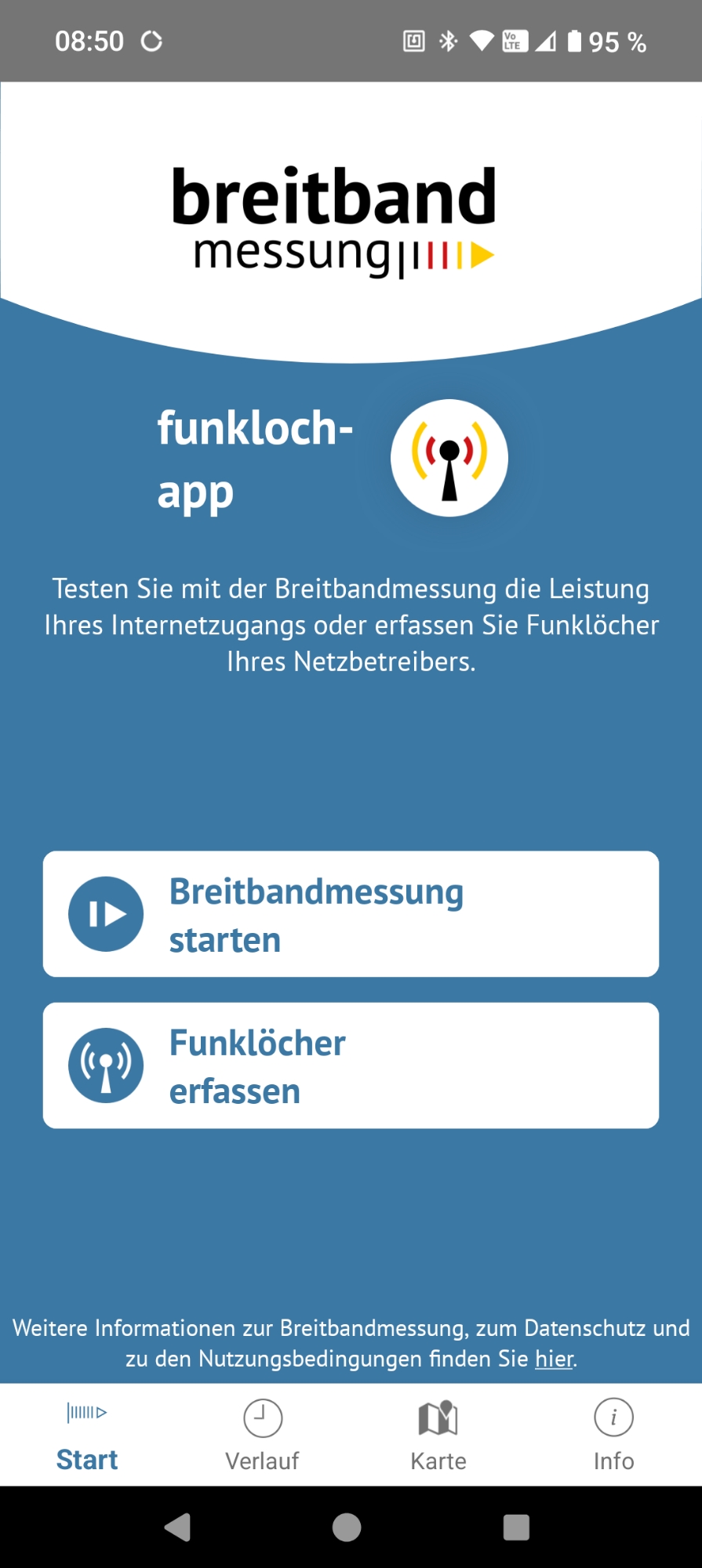Go to the Info tab
Viewport: 702px width, 1568px height.
[614, 1436]
